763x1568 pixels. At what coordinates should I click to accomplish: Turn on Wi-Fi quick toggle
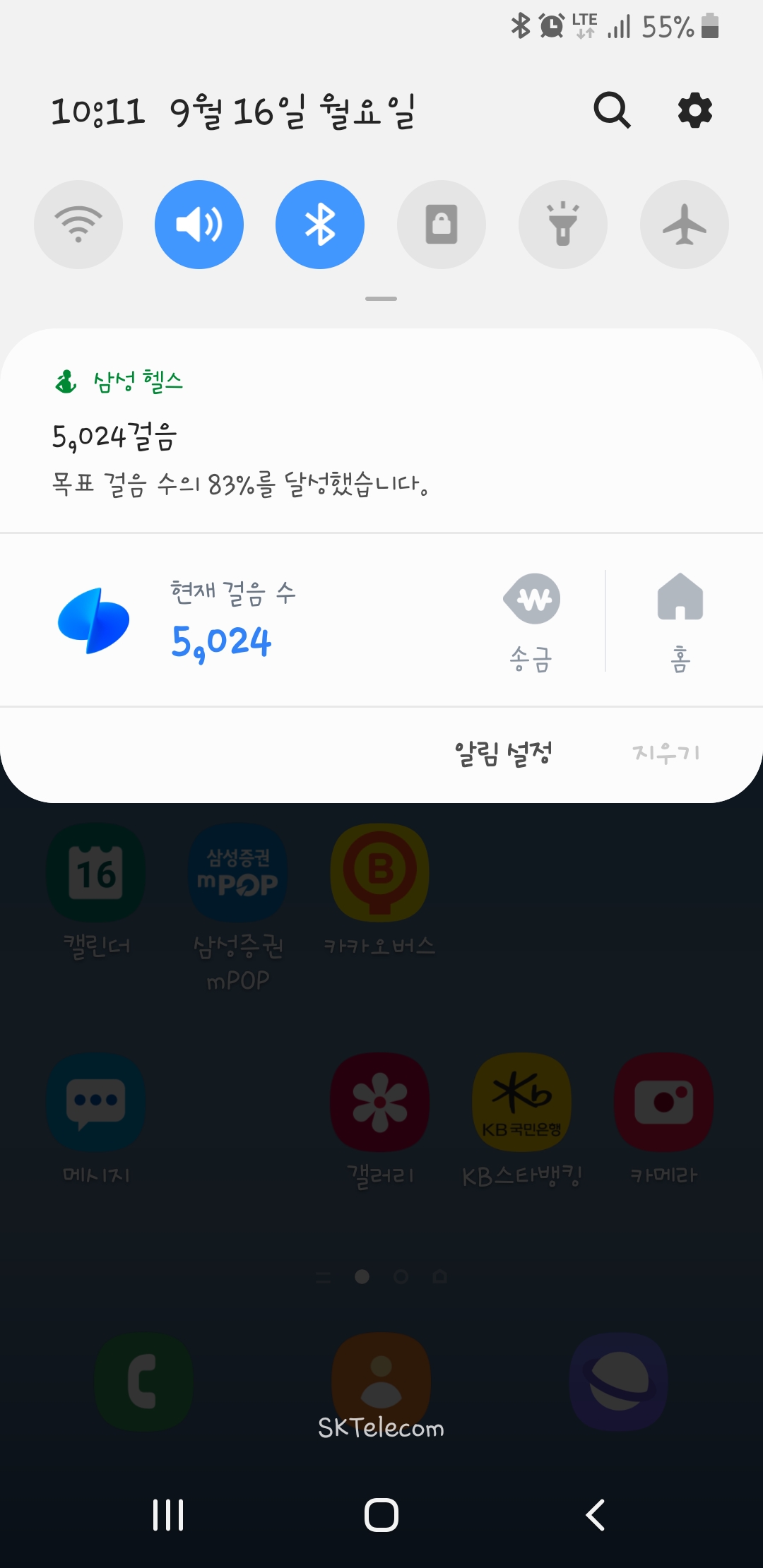pos(78,225)
